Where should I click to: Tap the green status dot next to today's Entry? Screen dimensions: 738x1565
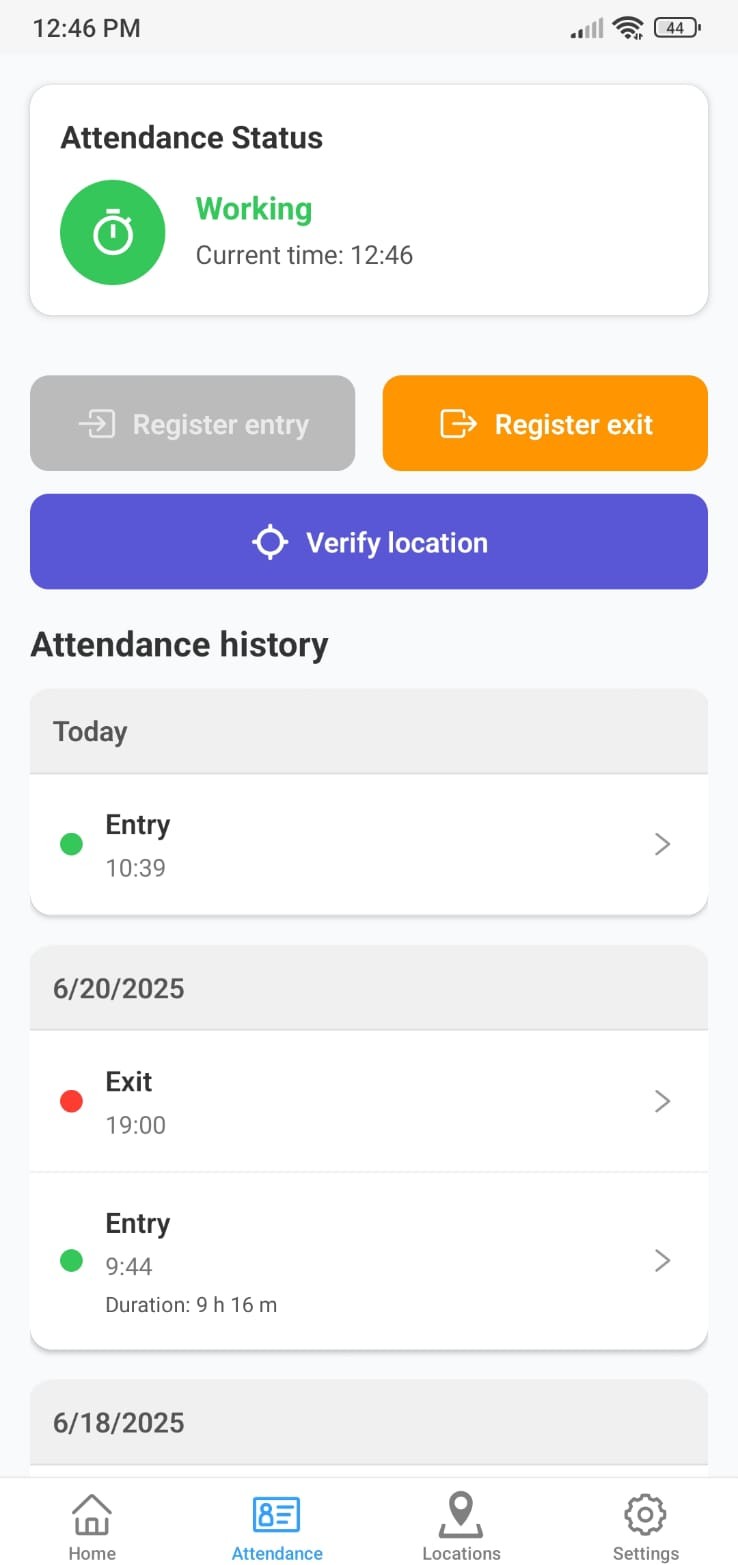coord(71,844)
